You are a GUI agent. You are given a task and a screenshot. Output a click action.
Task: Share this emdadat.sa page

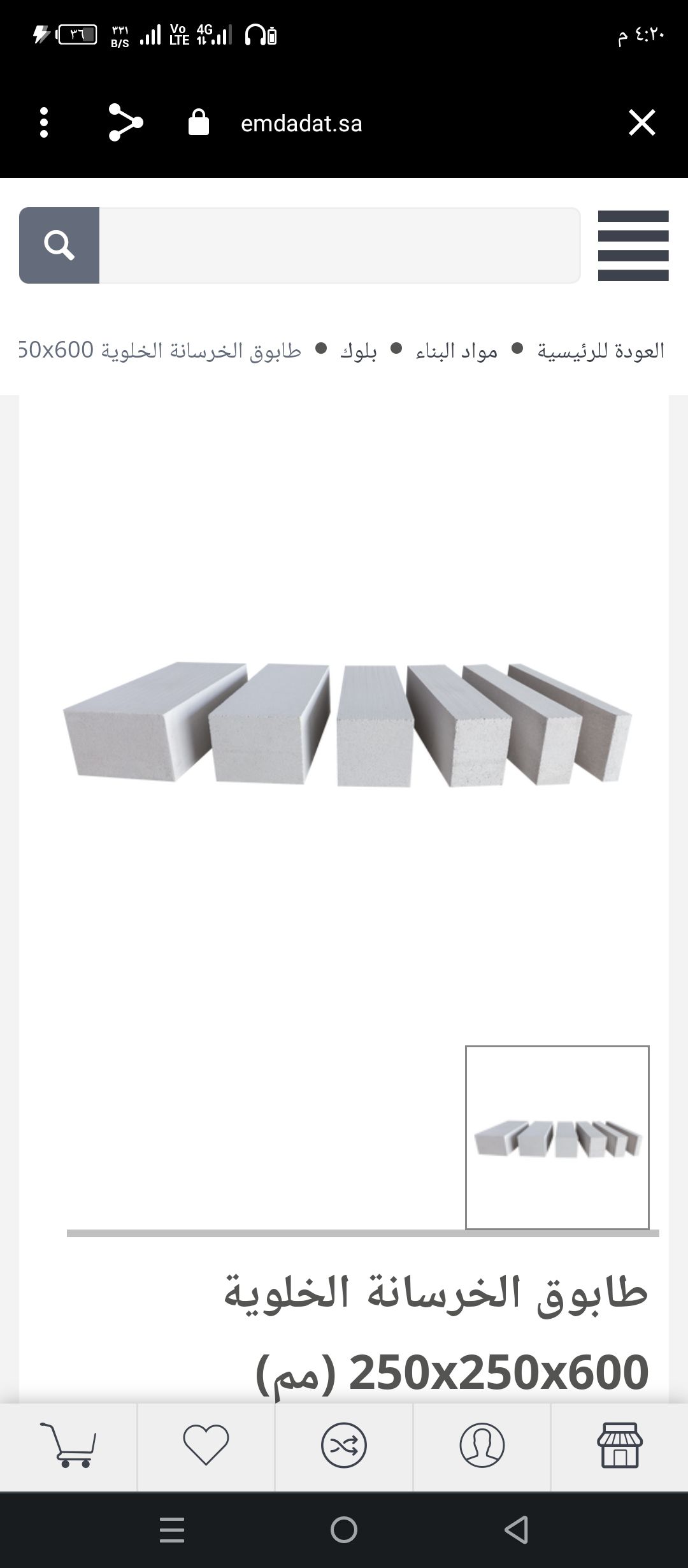coord(125,122)
